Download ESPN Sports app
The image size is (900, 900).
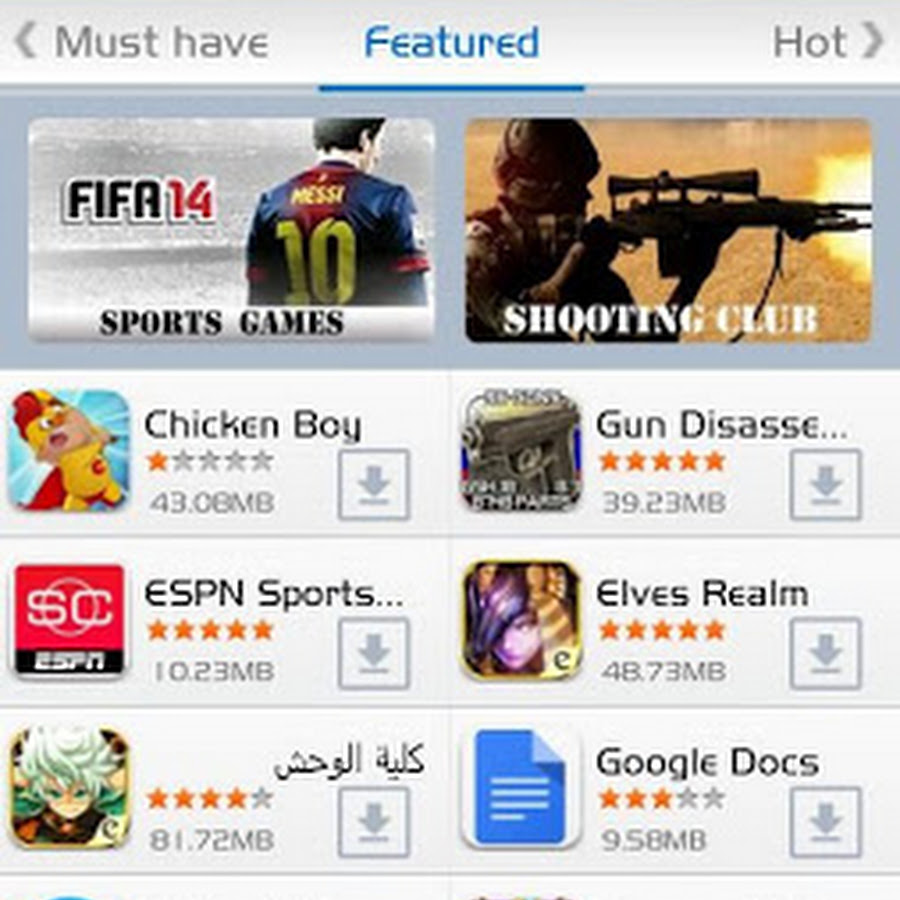click(x=373, y=653)
